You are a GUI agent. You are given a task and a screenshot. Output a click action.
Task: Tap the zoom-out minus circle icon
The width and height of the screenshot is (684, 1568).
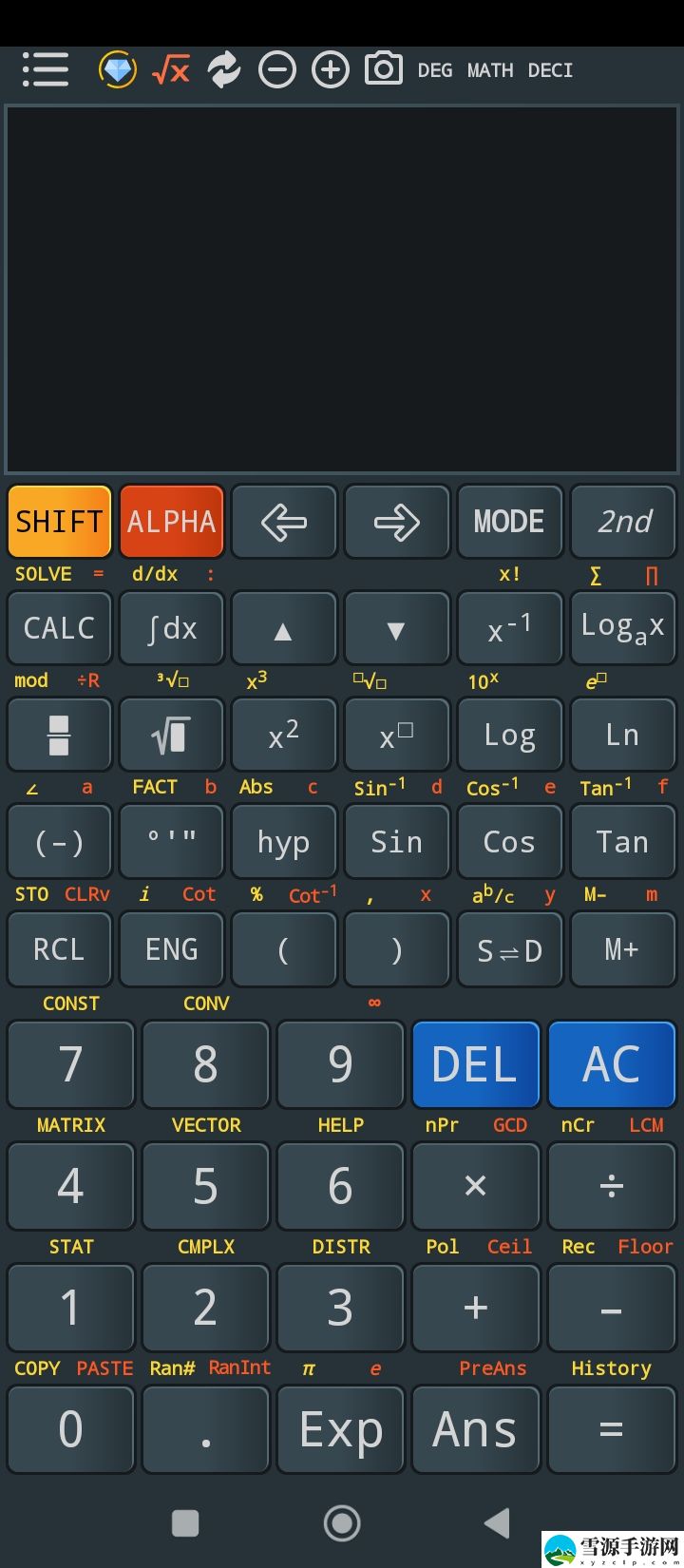pos(277,69)
